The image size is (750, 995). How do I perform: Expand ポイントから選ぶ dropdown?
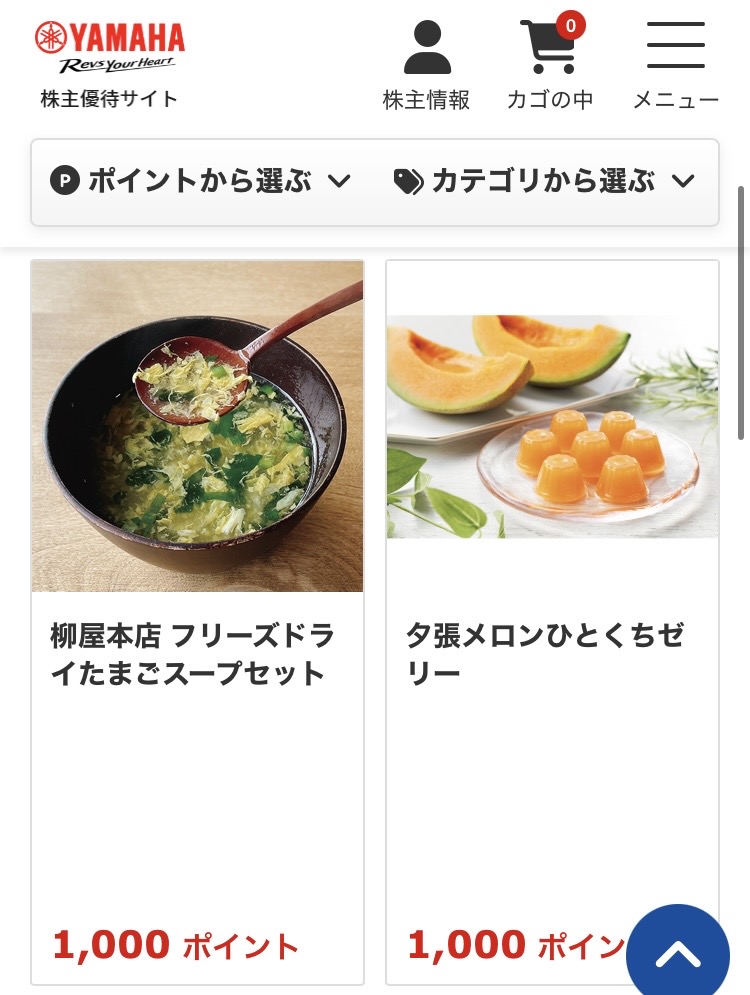pos(201,181)
